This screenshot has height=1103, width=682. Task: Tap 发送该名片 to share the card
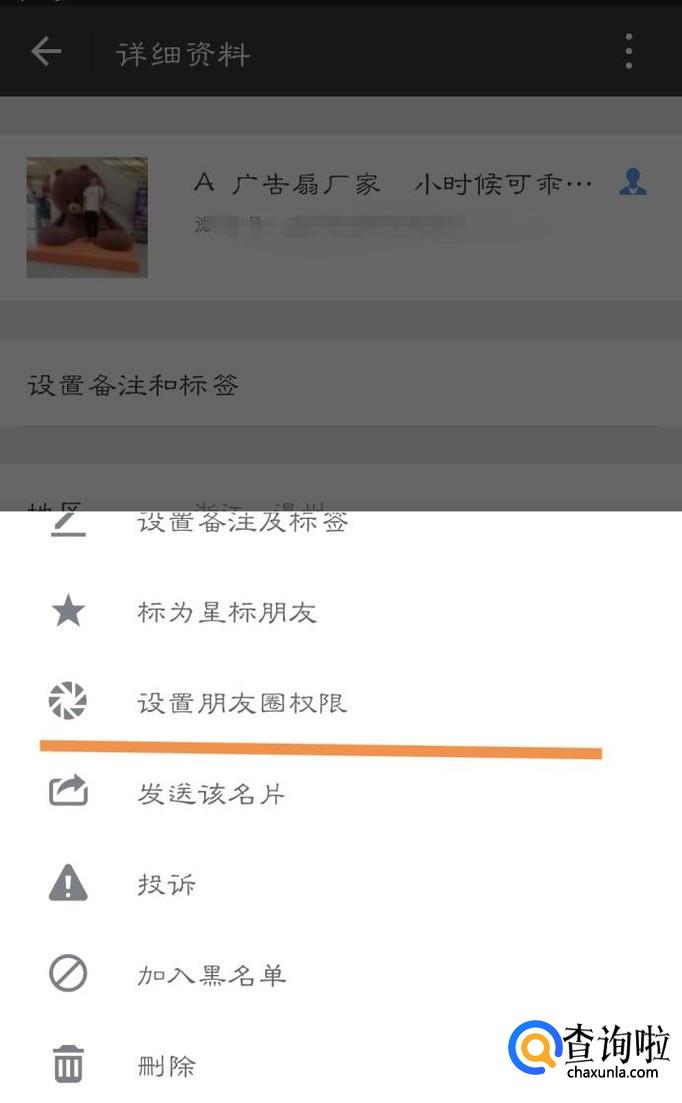pyautogui.click(x=211, y=794)
